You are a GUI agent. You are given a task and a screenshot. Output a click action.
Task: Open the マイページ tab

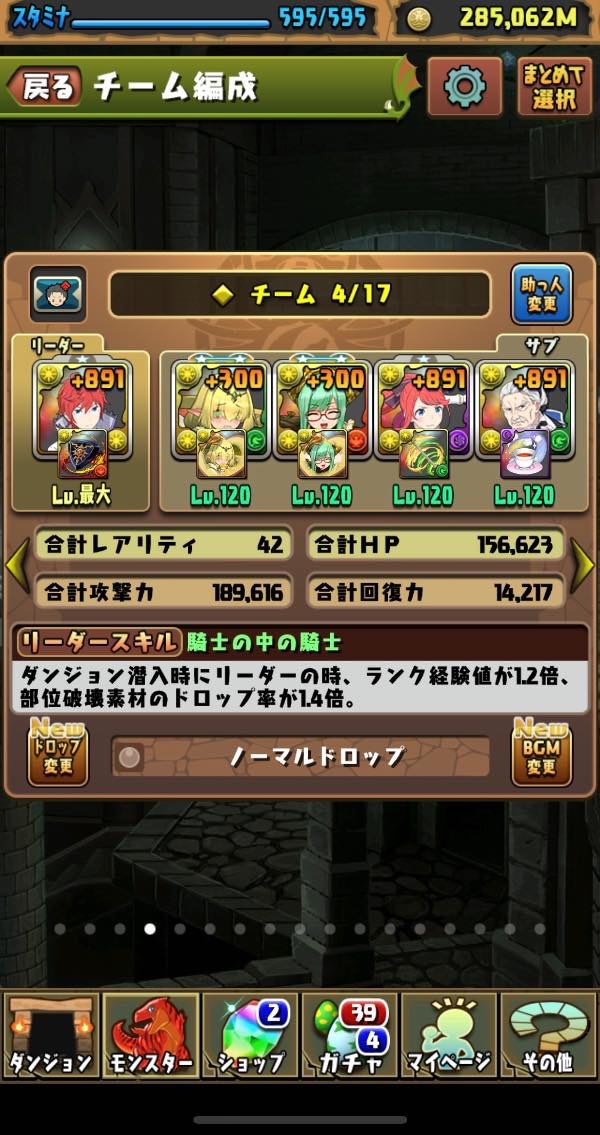click(449, 1035)
